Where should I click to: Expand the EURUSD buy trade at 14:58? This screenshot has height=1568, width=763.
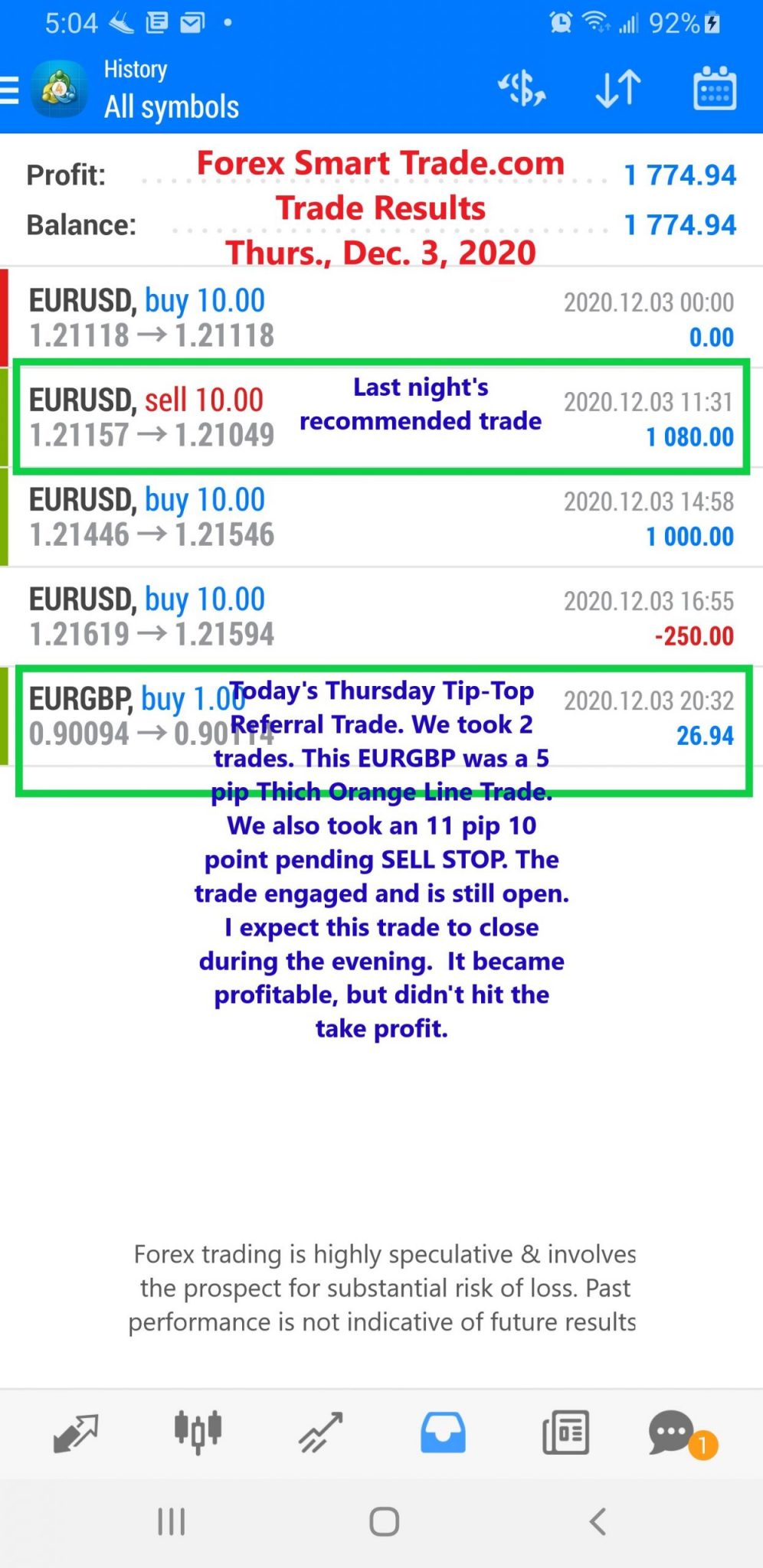[381, 516]
